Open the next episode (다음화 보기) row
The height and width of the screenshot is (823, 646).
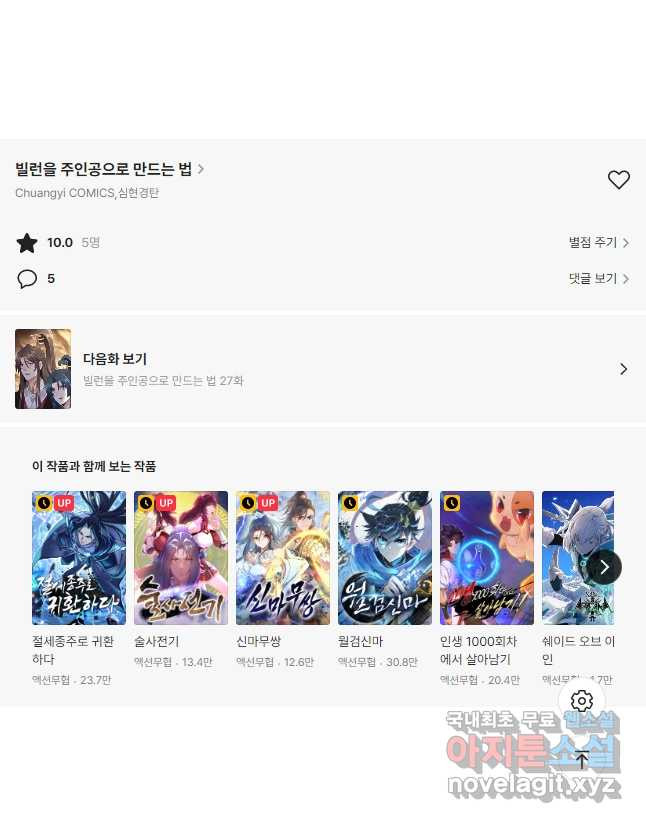[322, 369]
